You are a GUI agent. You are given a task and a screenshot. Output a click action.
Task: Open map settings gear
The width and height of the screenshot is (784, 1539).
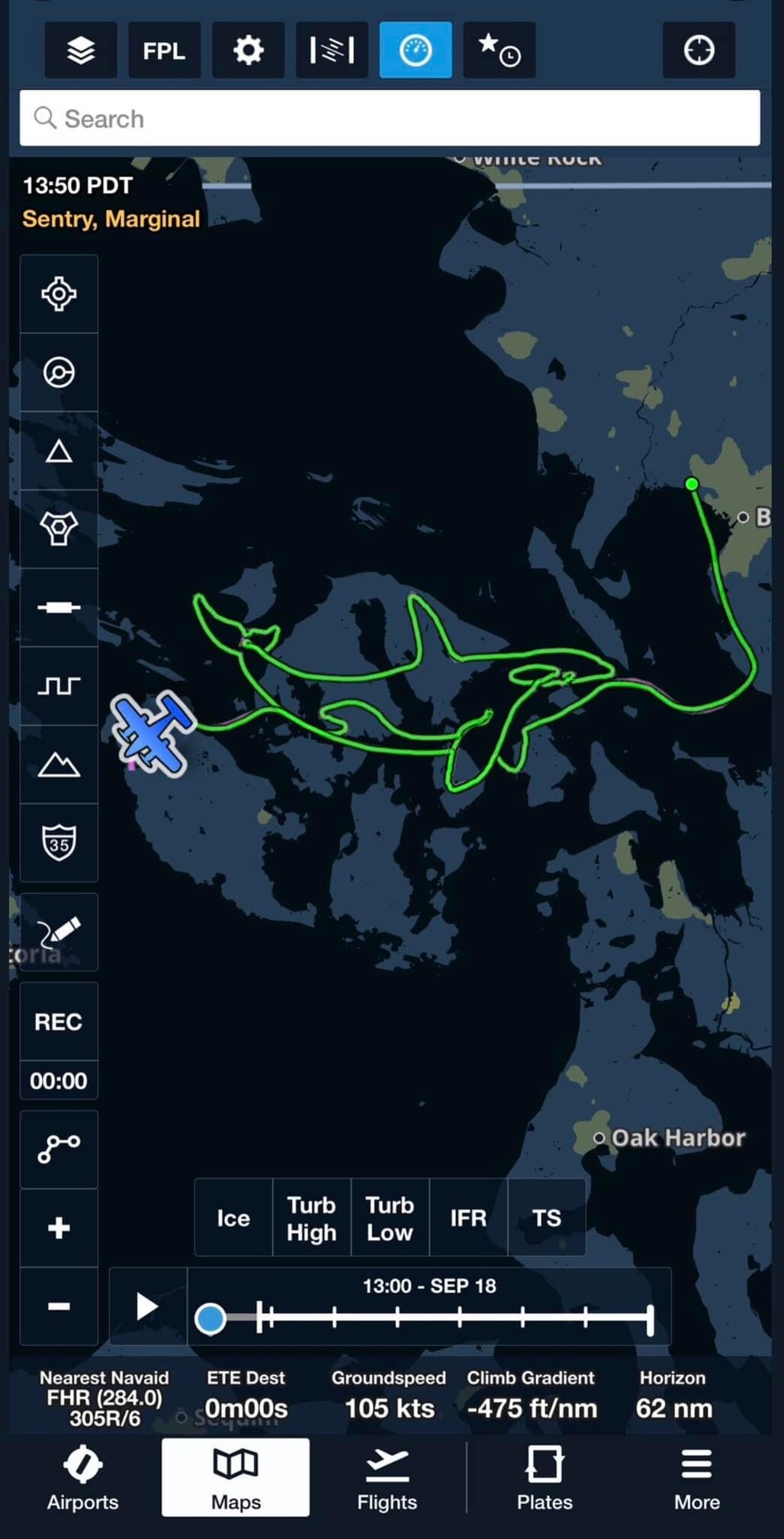[248, 50]
